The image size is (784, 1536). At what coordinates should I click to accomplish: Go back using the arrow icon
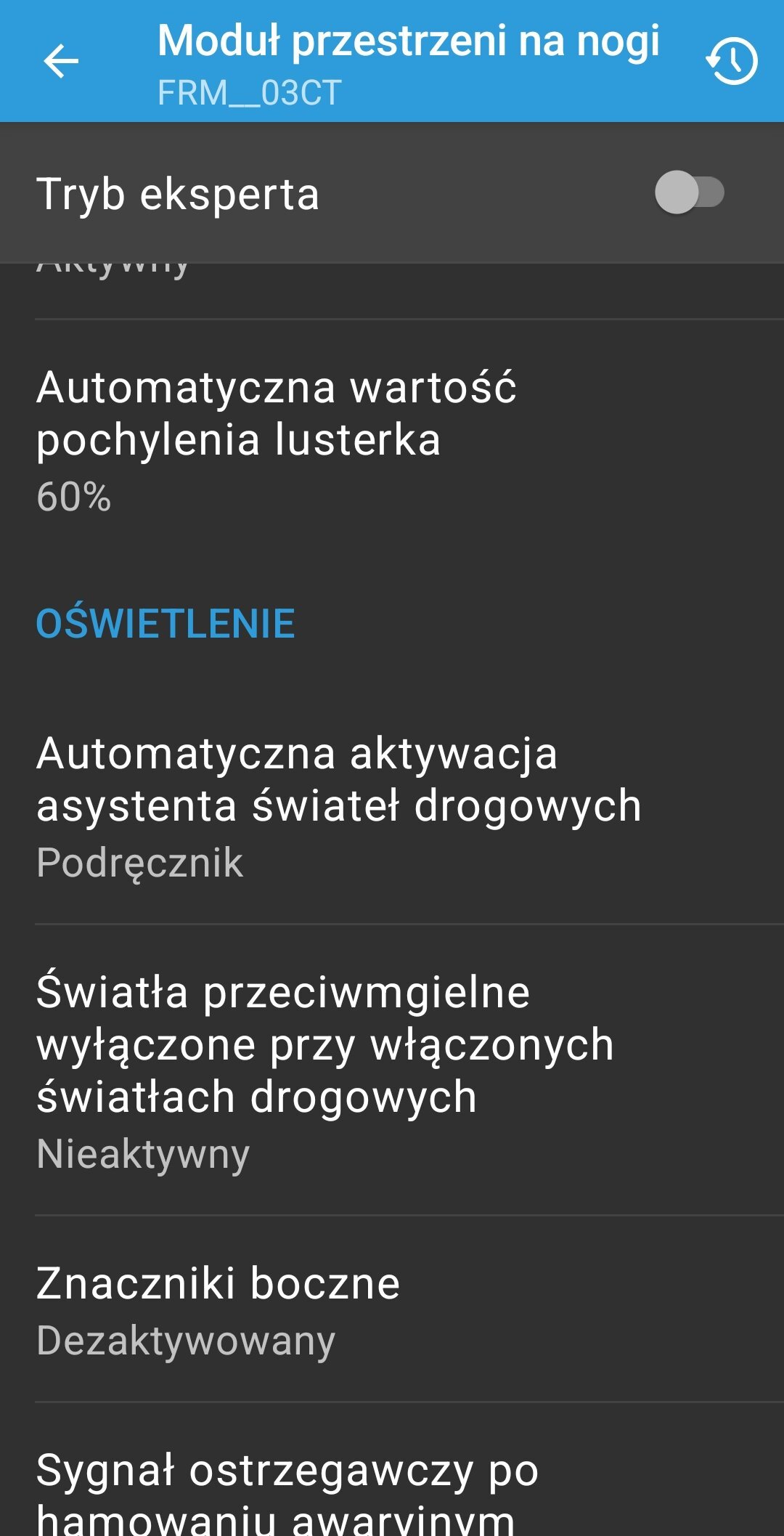pos(61,61)
